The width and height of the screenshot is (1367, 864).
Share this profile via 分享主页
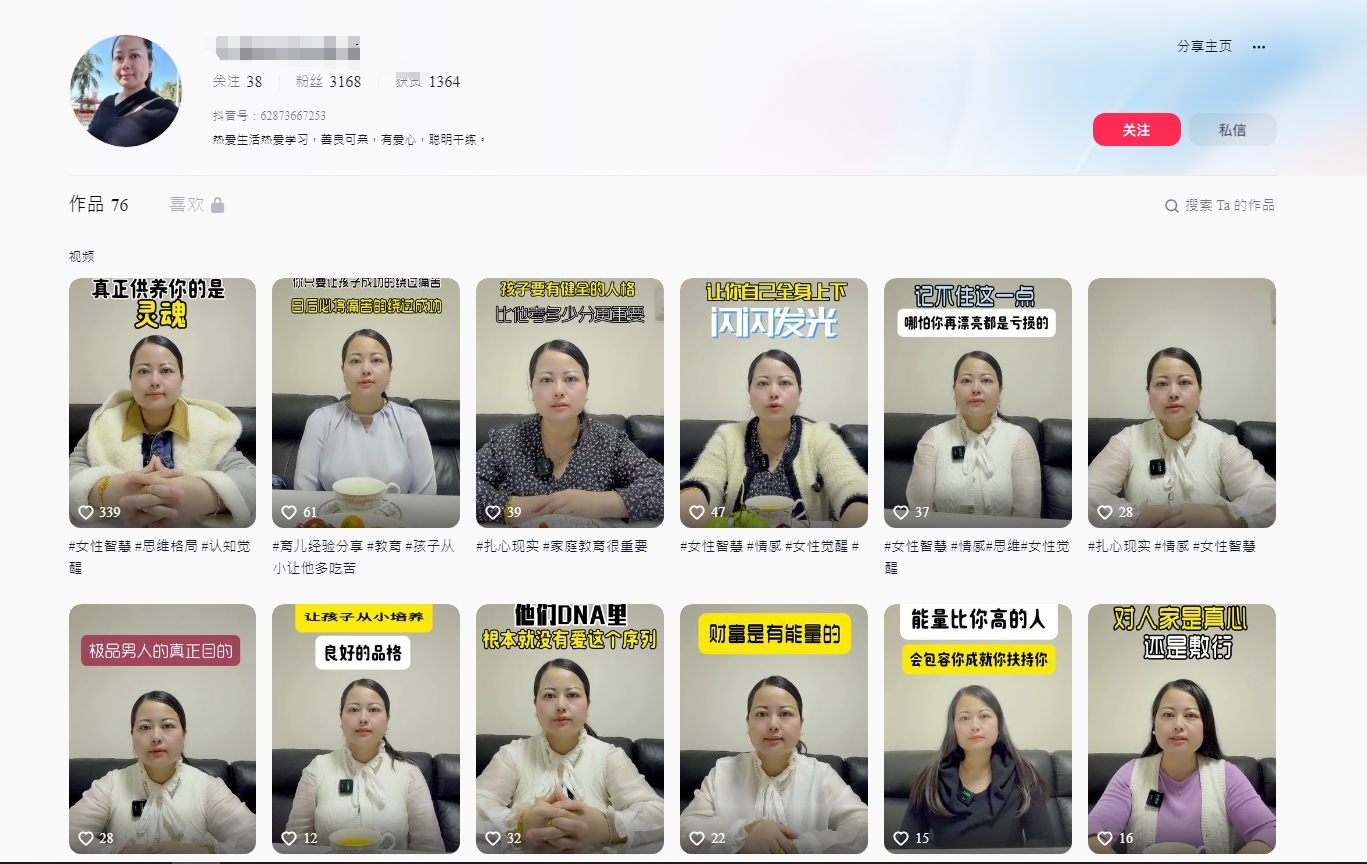[1204, 47]
